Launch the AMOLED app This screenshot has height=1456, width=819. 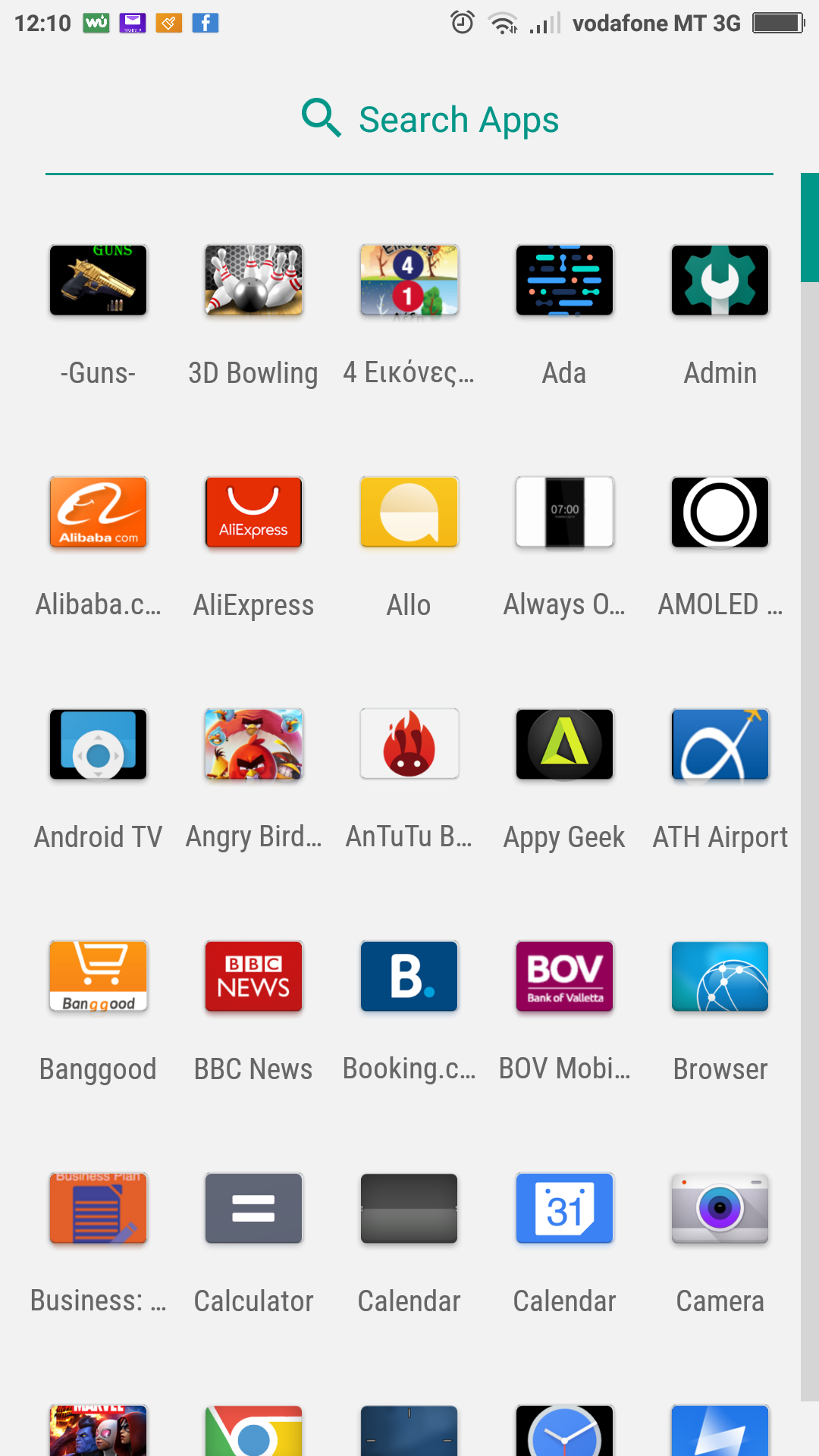(720, 513)
